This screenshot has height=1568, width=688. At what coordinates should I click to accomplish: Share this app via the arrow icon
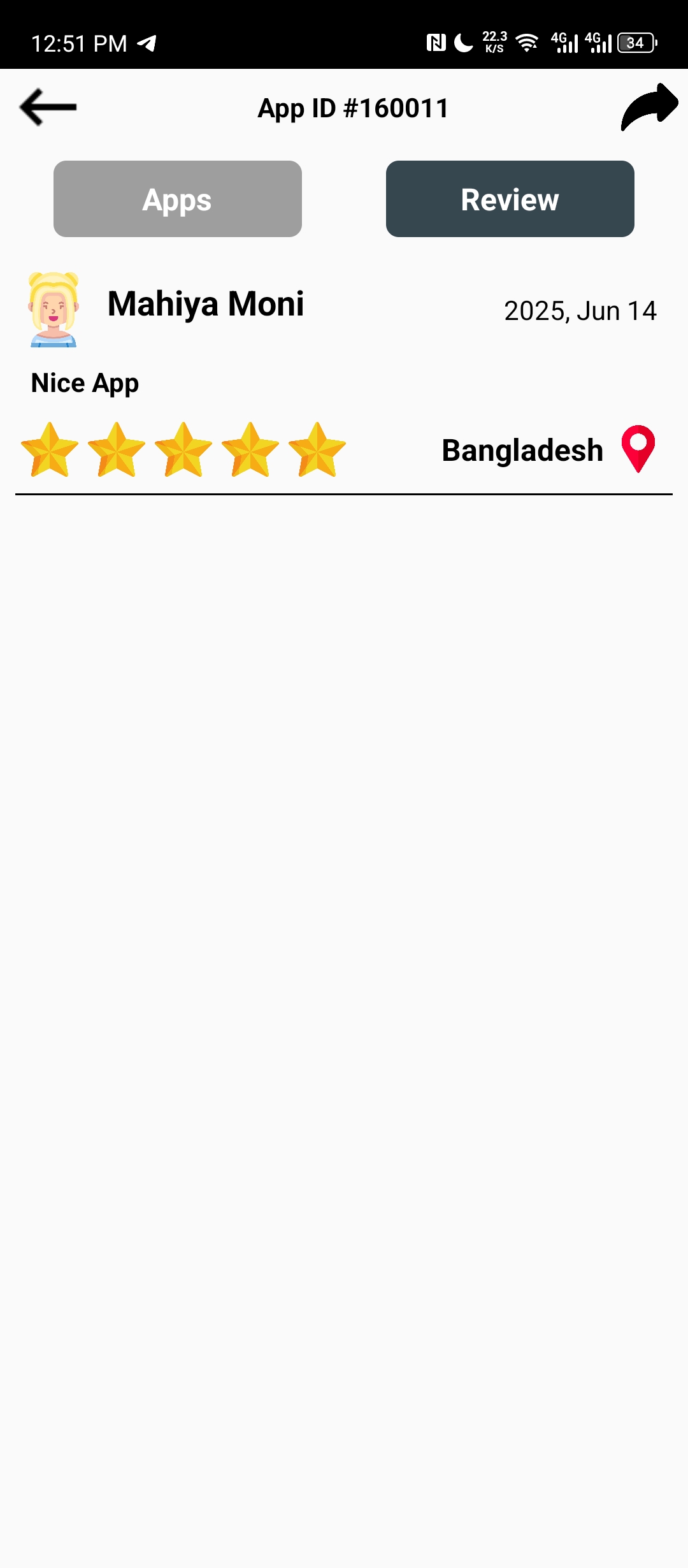pyautogui.click(x=649, y=107)
